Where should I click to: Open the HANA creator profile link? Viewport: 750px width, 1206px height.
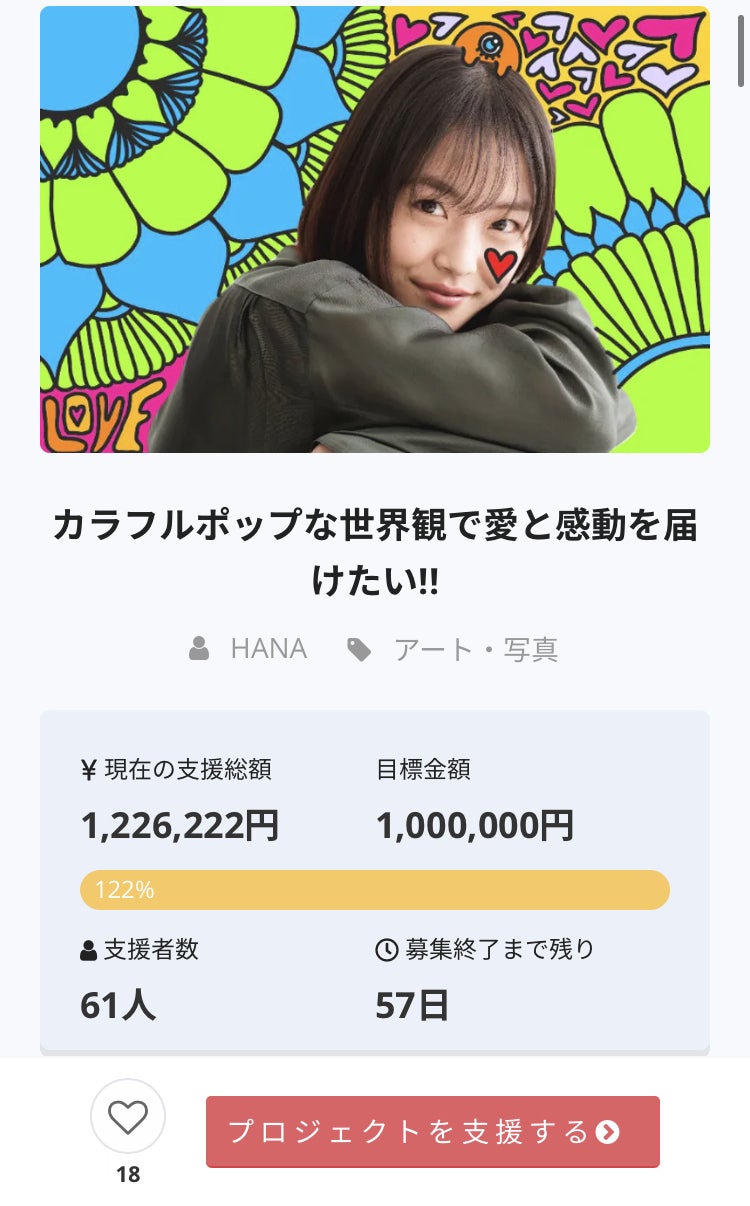pos(267,649)
